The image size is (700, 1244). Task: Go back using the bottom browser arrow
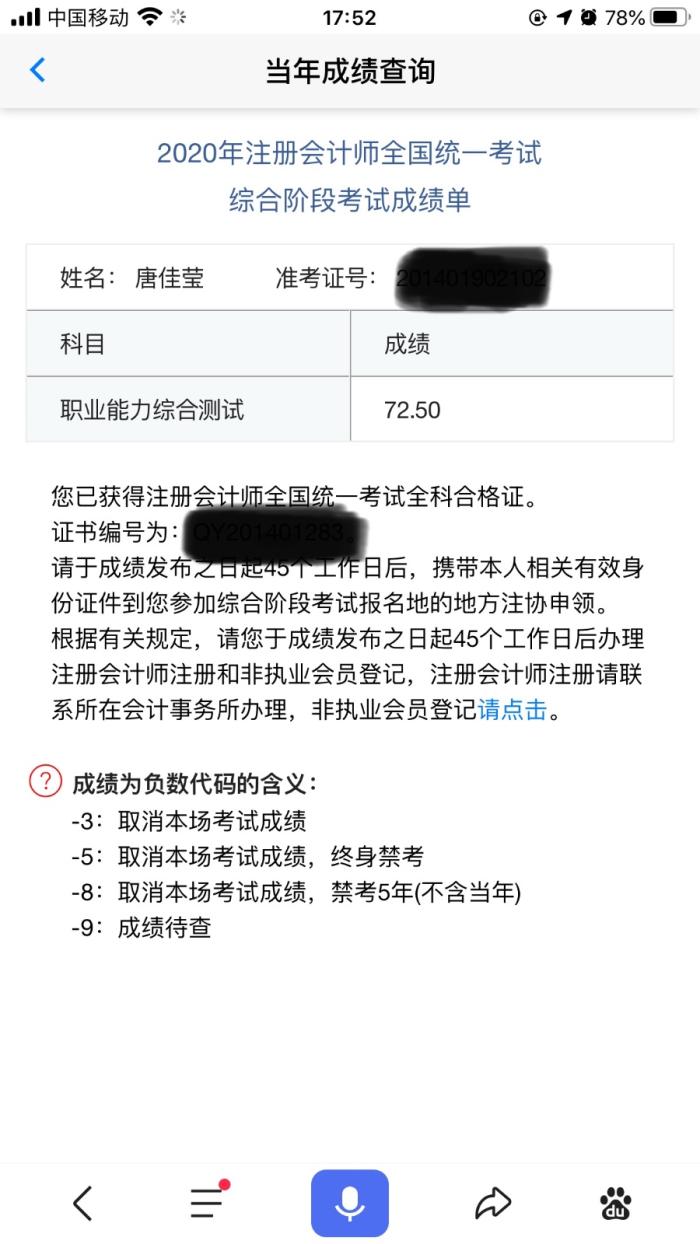click(83, 1203)
